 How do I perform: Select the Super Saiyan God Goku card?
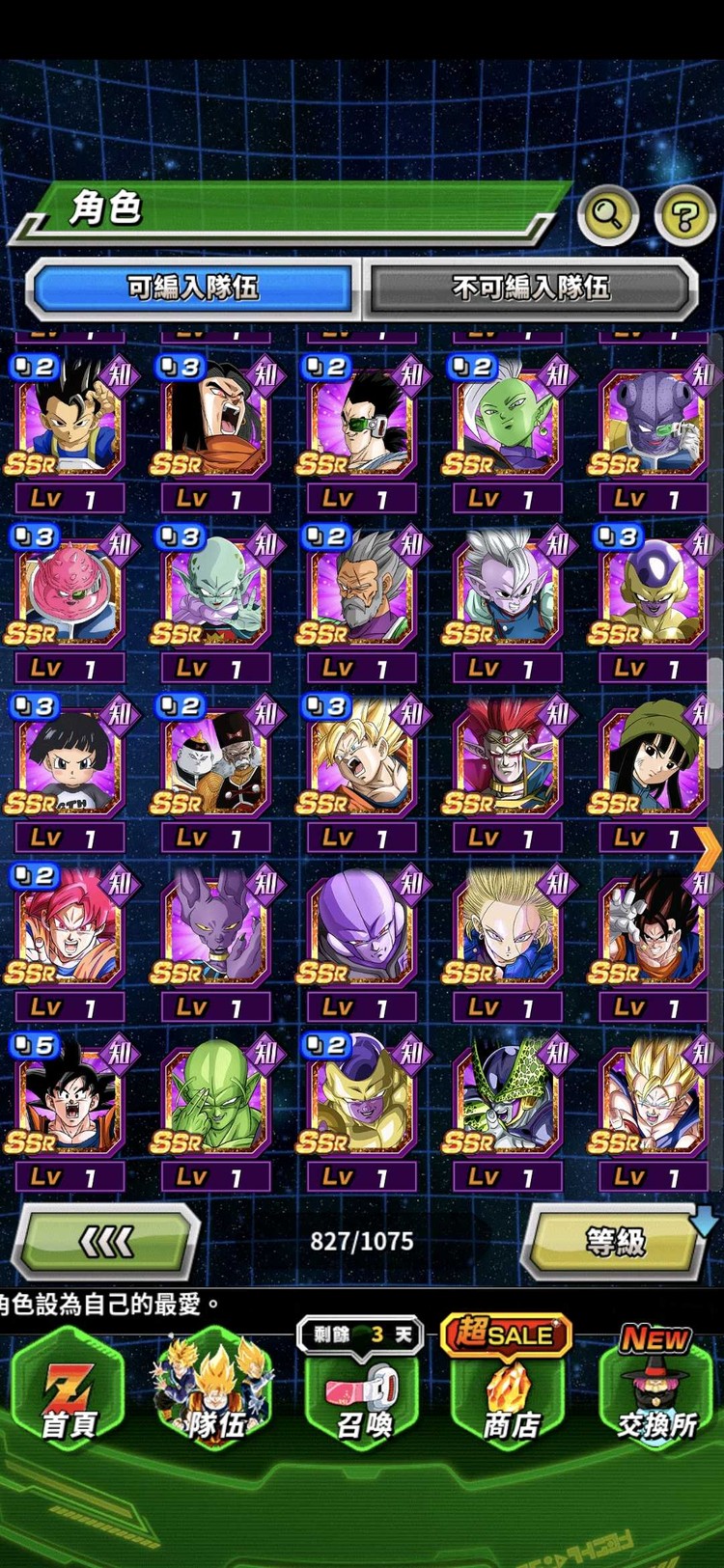(68, 930)
